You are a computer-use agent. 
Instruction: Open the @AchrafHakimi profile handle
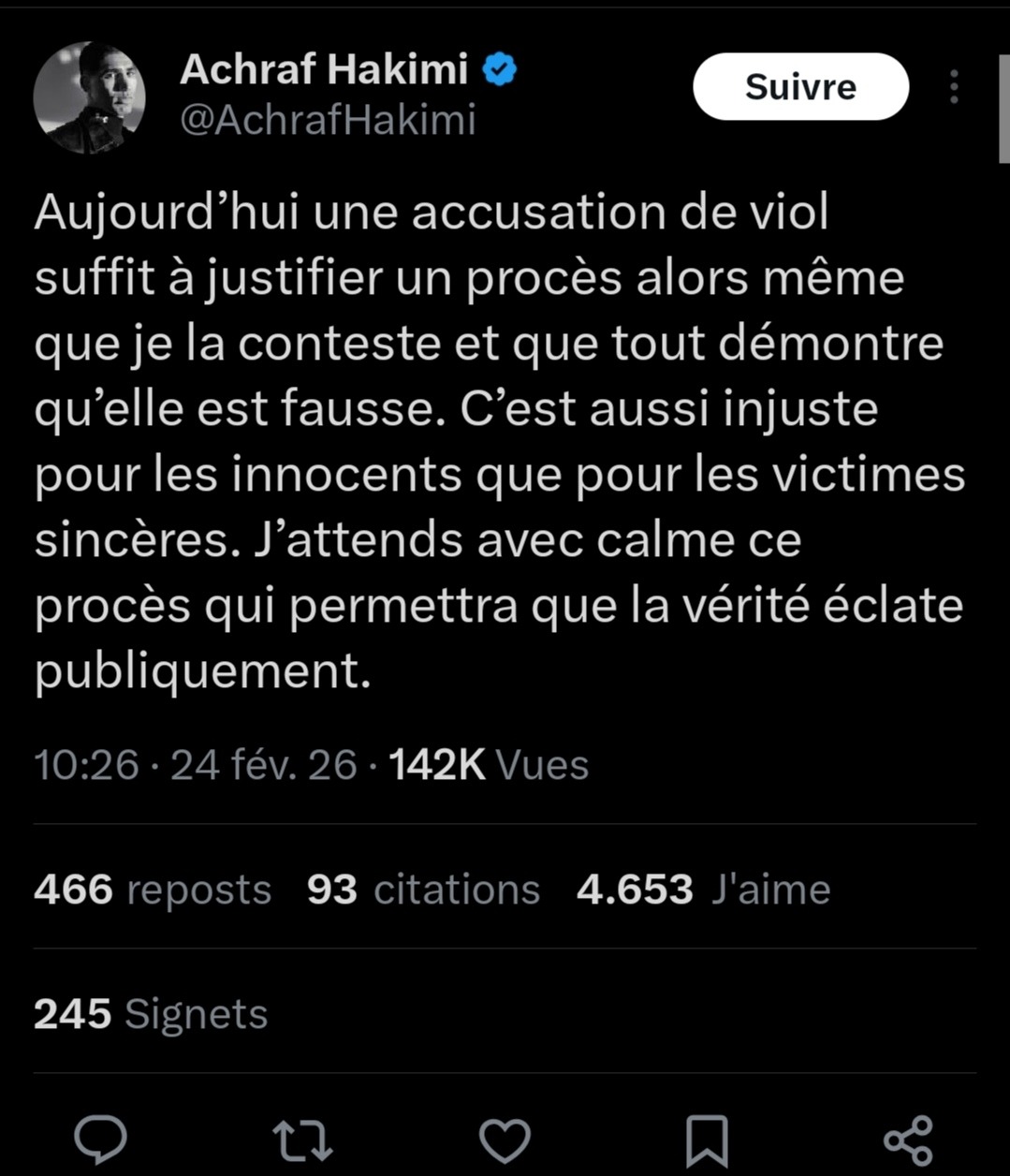(x=328, y=120)
